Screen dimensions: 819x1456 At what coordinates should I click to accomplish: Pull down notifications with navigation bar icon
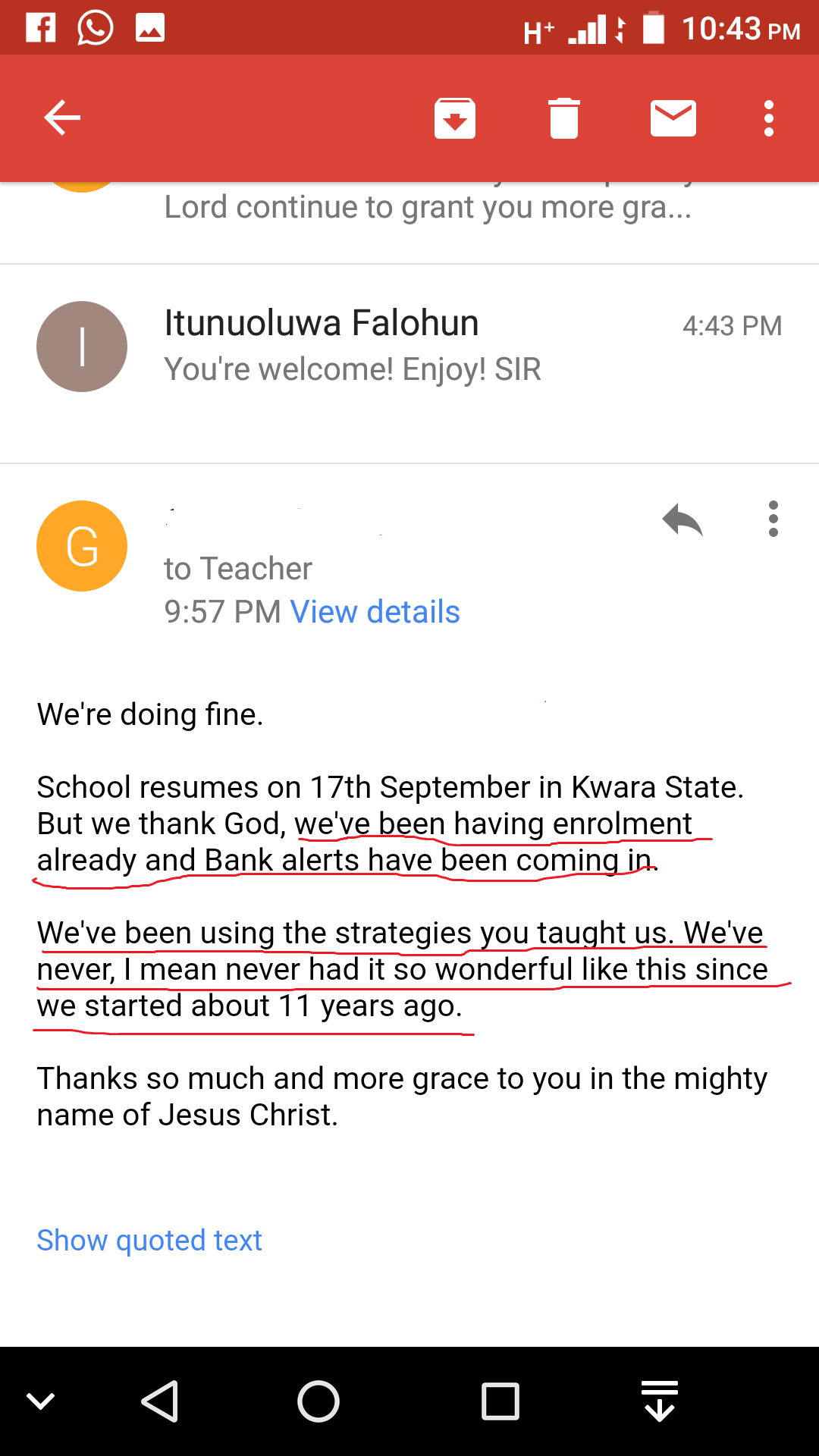coord(660,1401)
